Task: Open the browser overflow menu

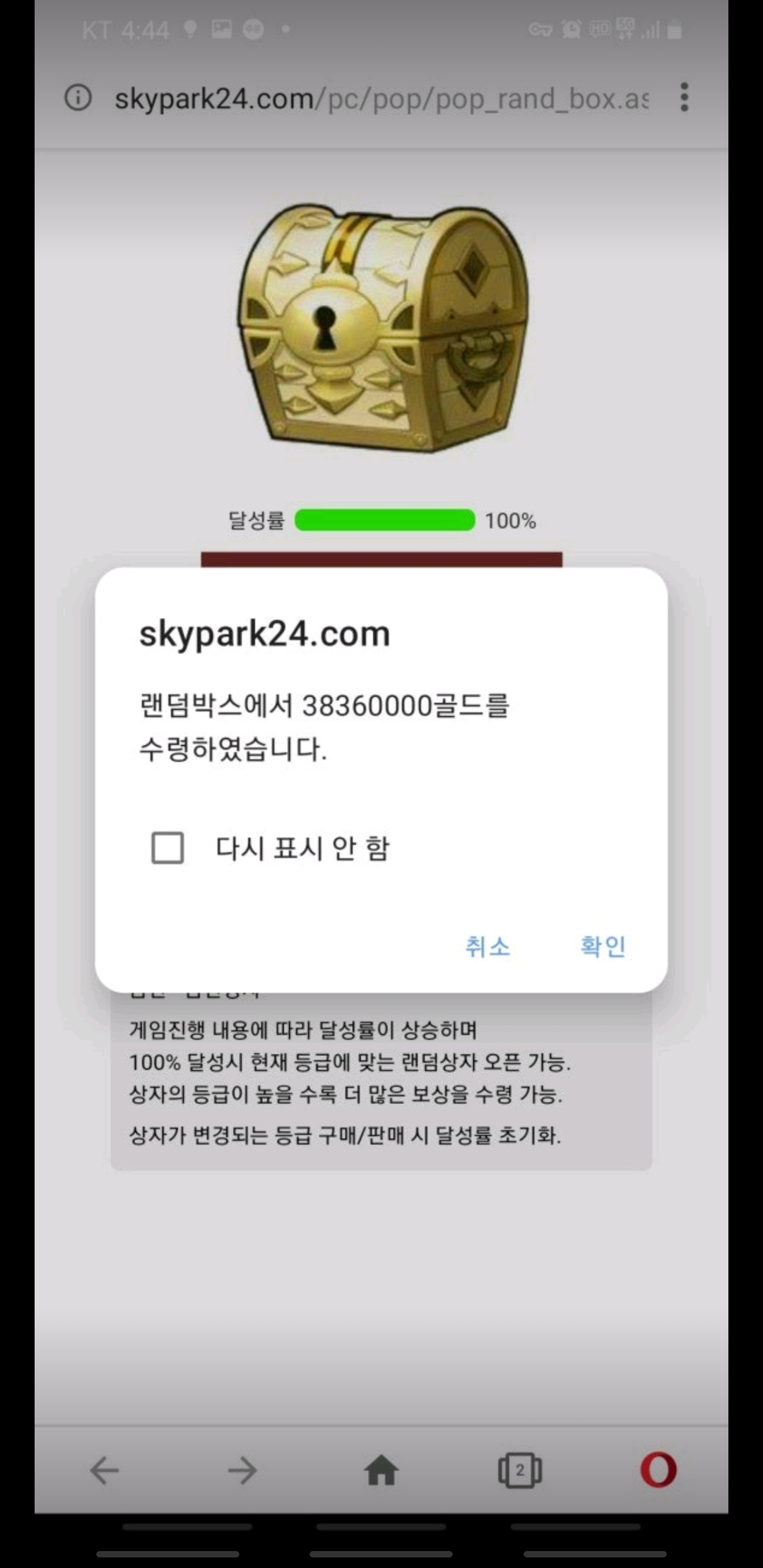Action: pos(684,97)
